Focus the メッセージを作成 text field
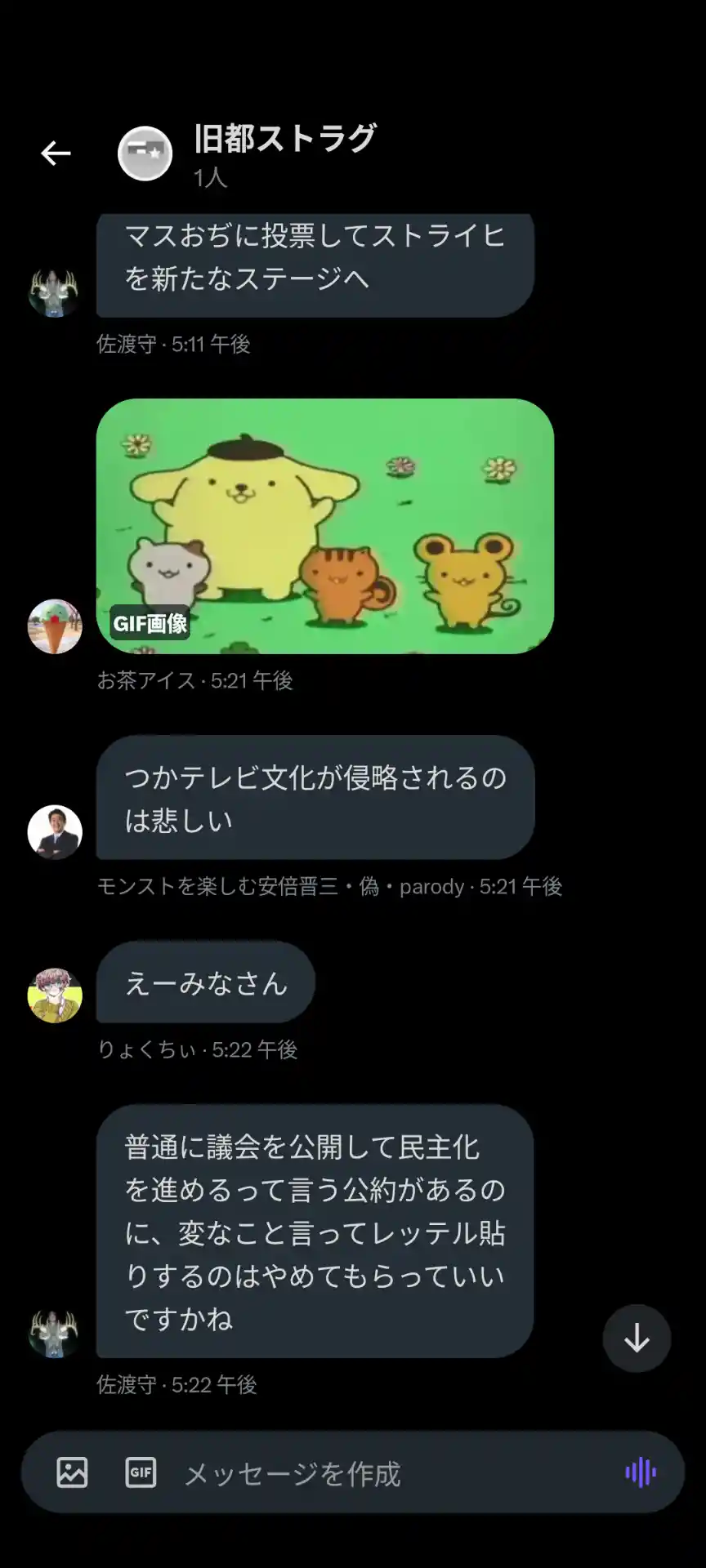The image size is (706, 1568). pos(376,1473)
